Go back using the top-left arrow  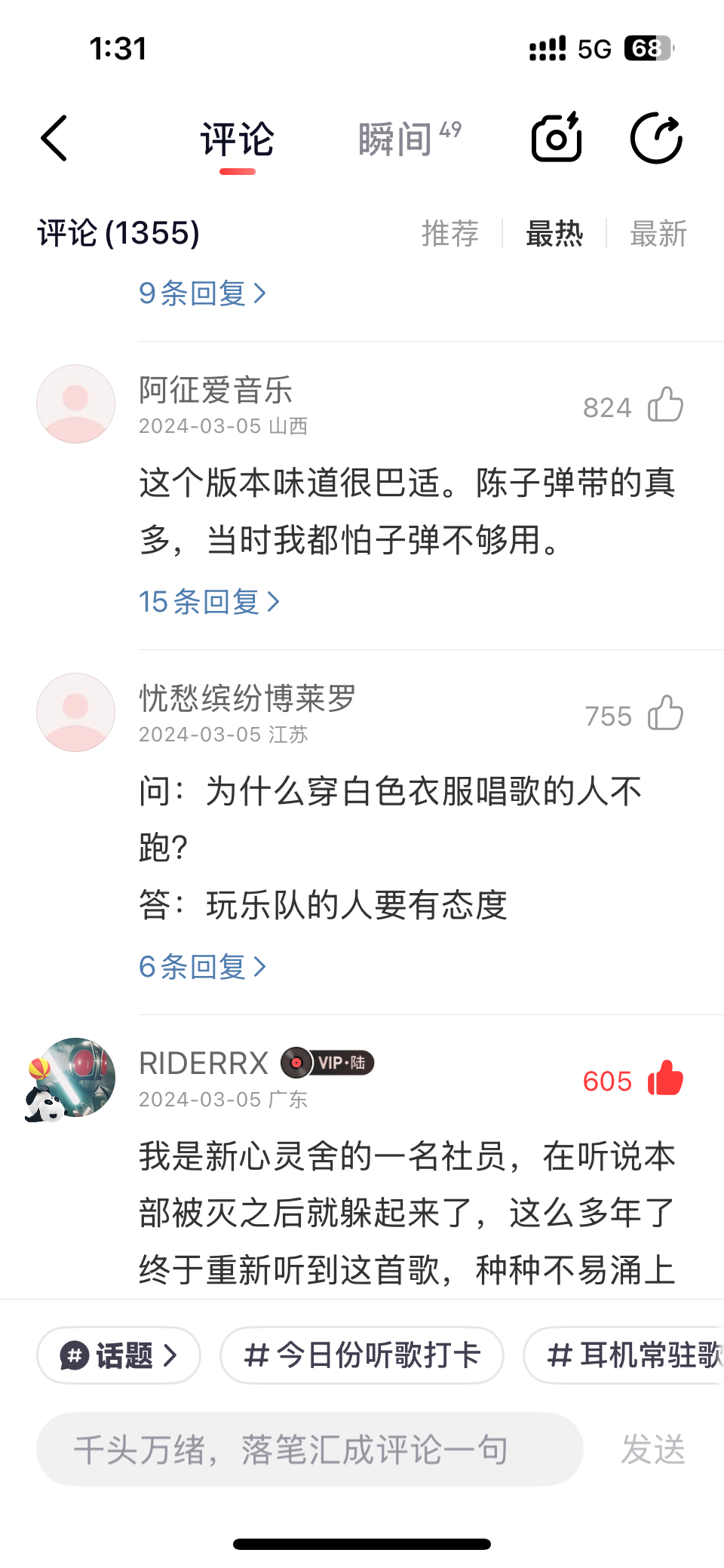click(54, 139)
